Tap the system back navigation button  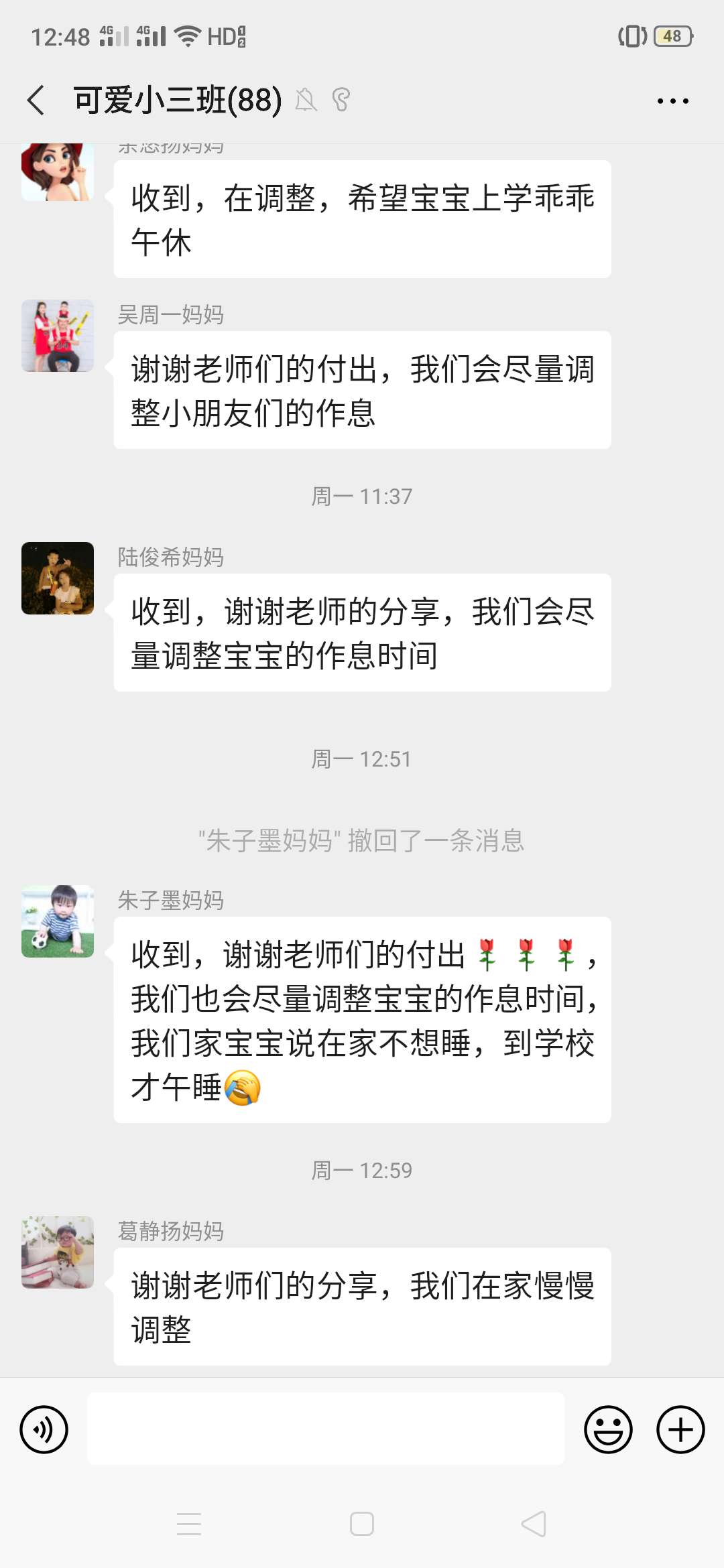(x=534, y=1524)
